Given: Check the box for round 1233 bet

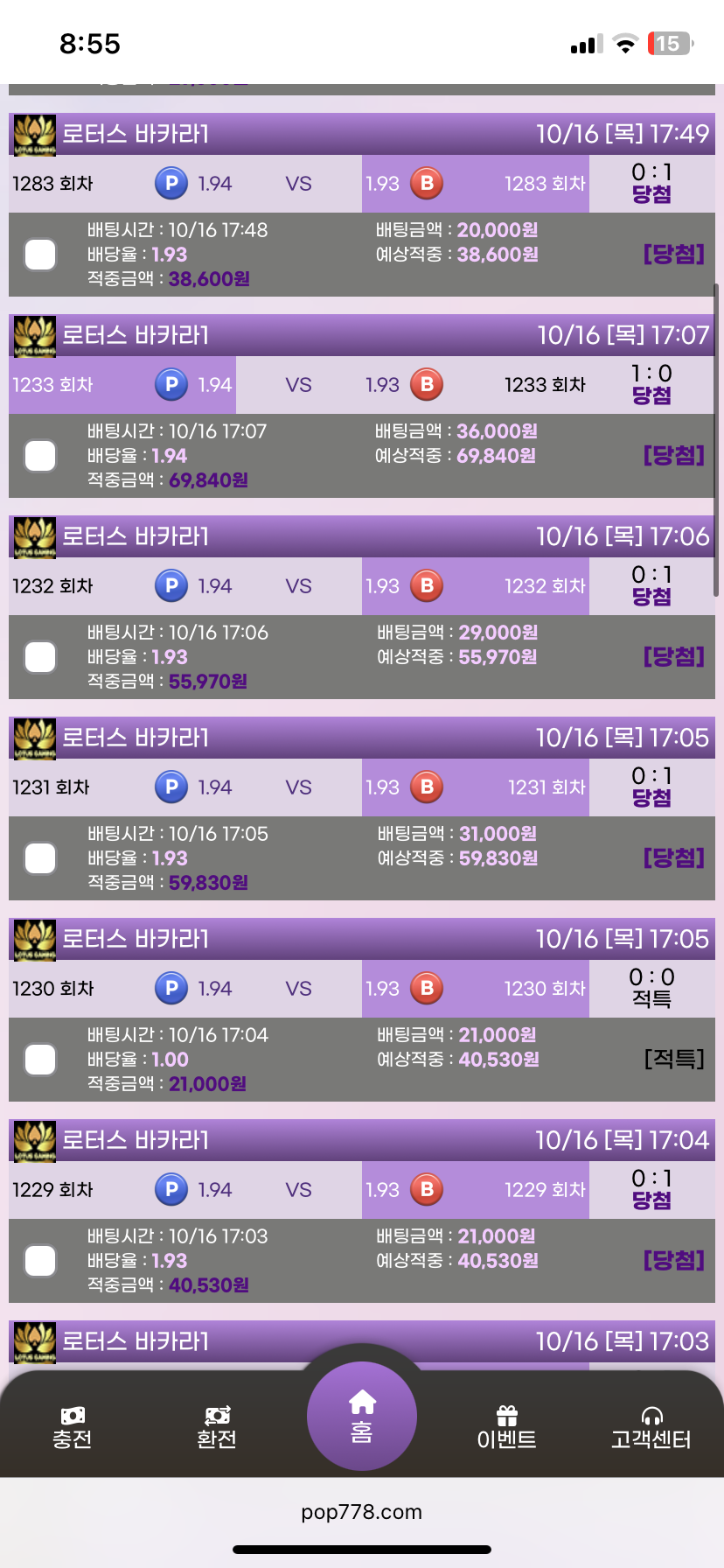Looking at the screenshot, I should 40,456.
